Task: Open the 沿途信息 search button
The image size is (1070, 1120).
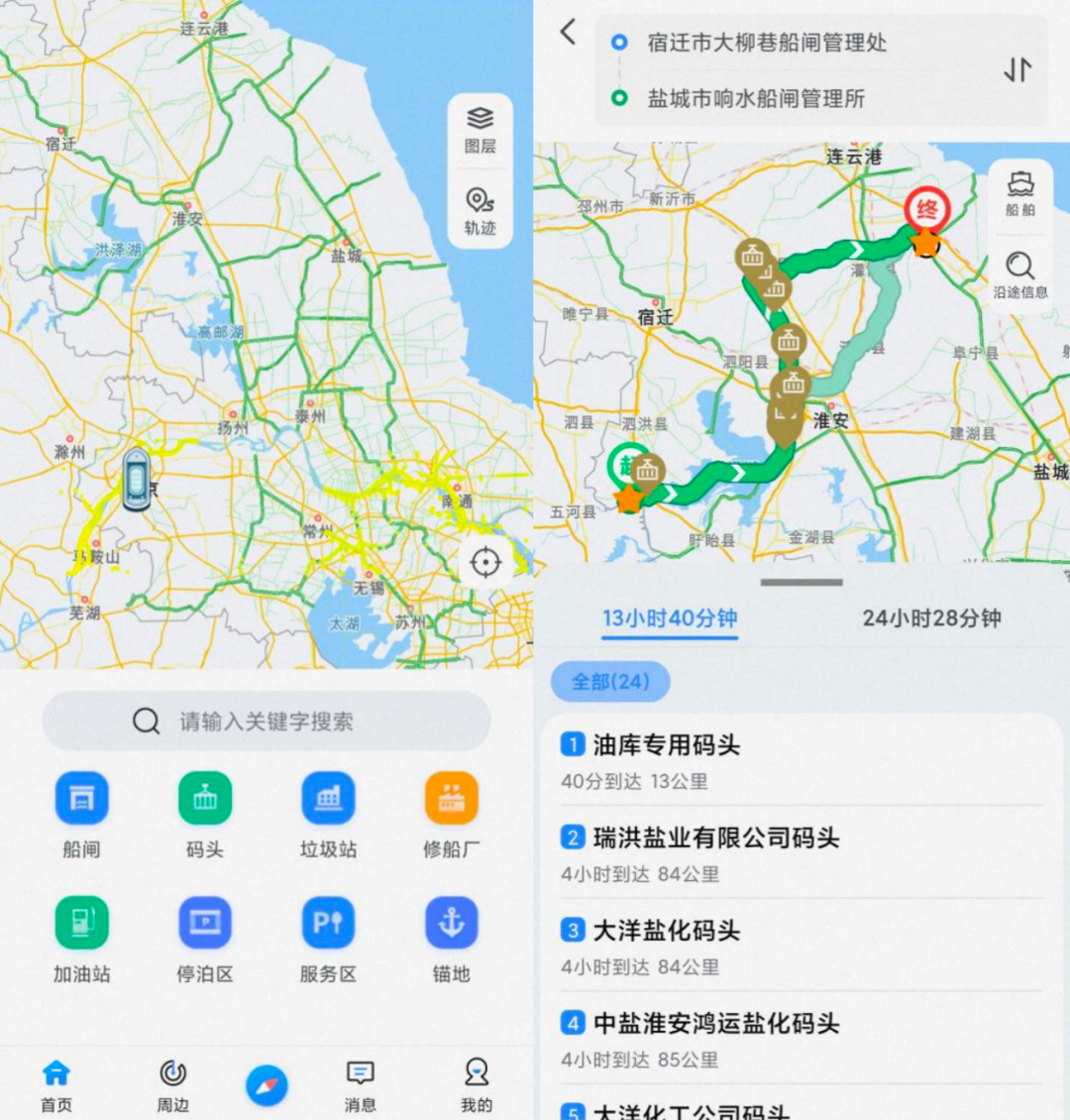Action: [1020, 275]
